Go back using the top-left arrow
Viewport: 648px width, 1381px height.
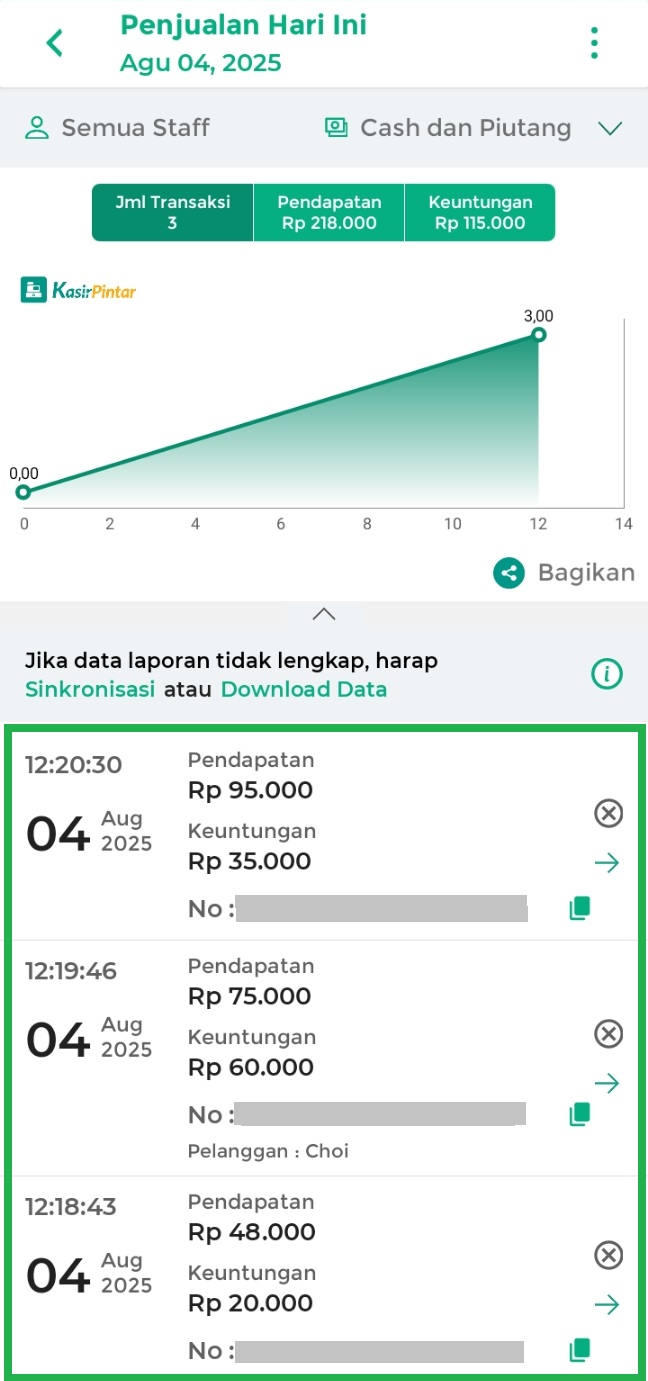(x=55, y=43)
